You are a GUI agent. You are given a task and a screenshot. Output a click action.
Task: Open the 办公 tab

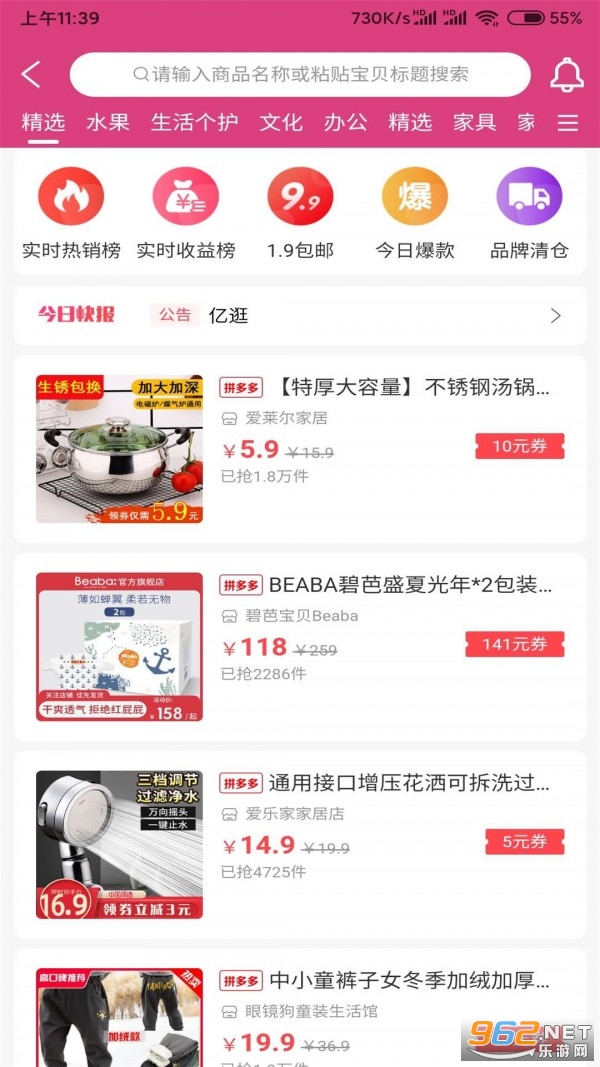point(346,123)
